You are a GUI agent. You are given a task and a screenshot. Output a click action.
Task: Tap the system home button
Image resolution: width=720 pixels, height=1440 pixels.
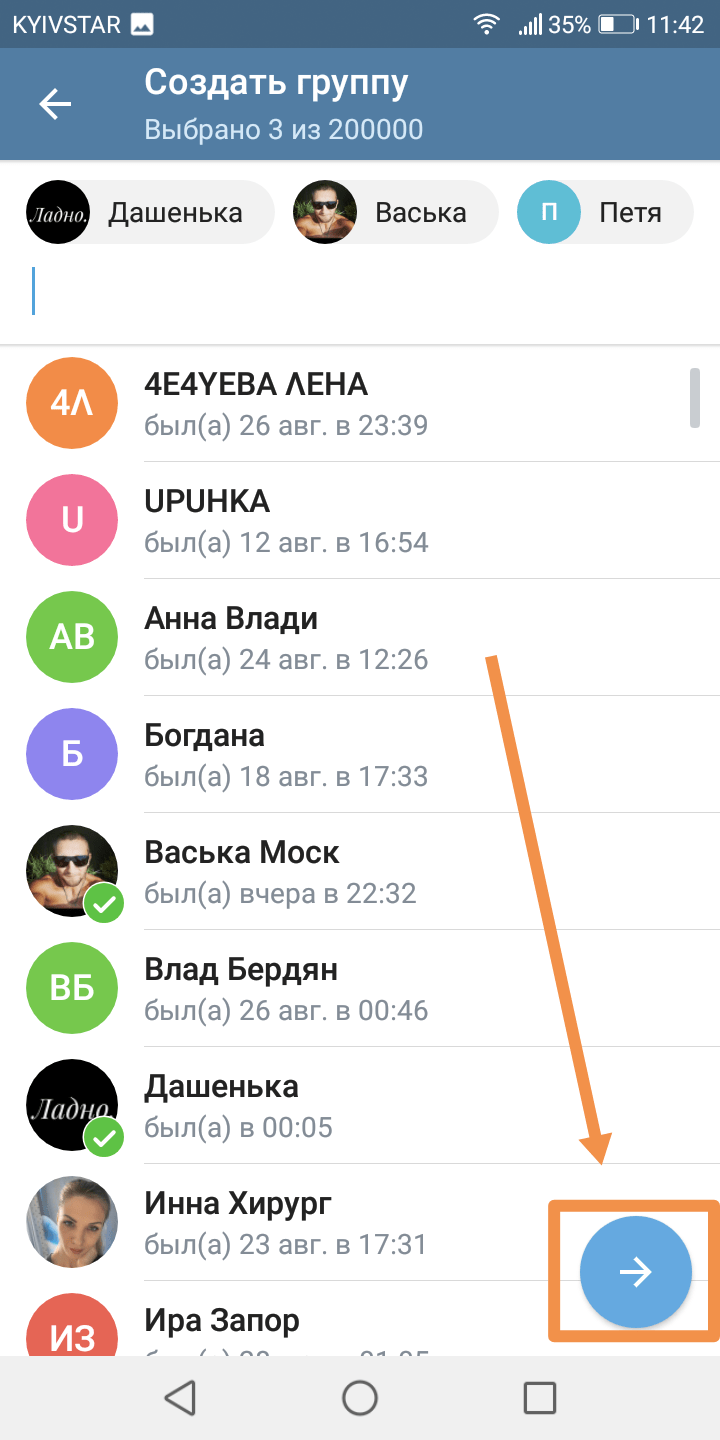(360, 1397)
